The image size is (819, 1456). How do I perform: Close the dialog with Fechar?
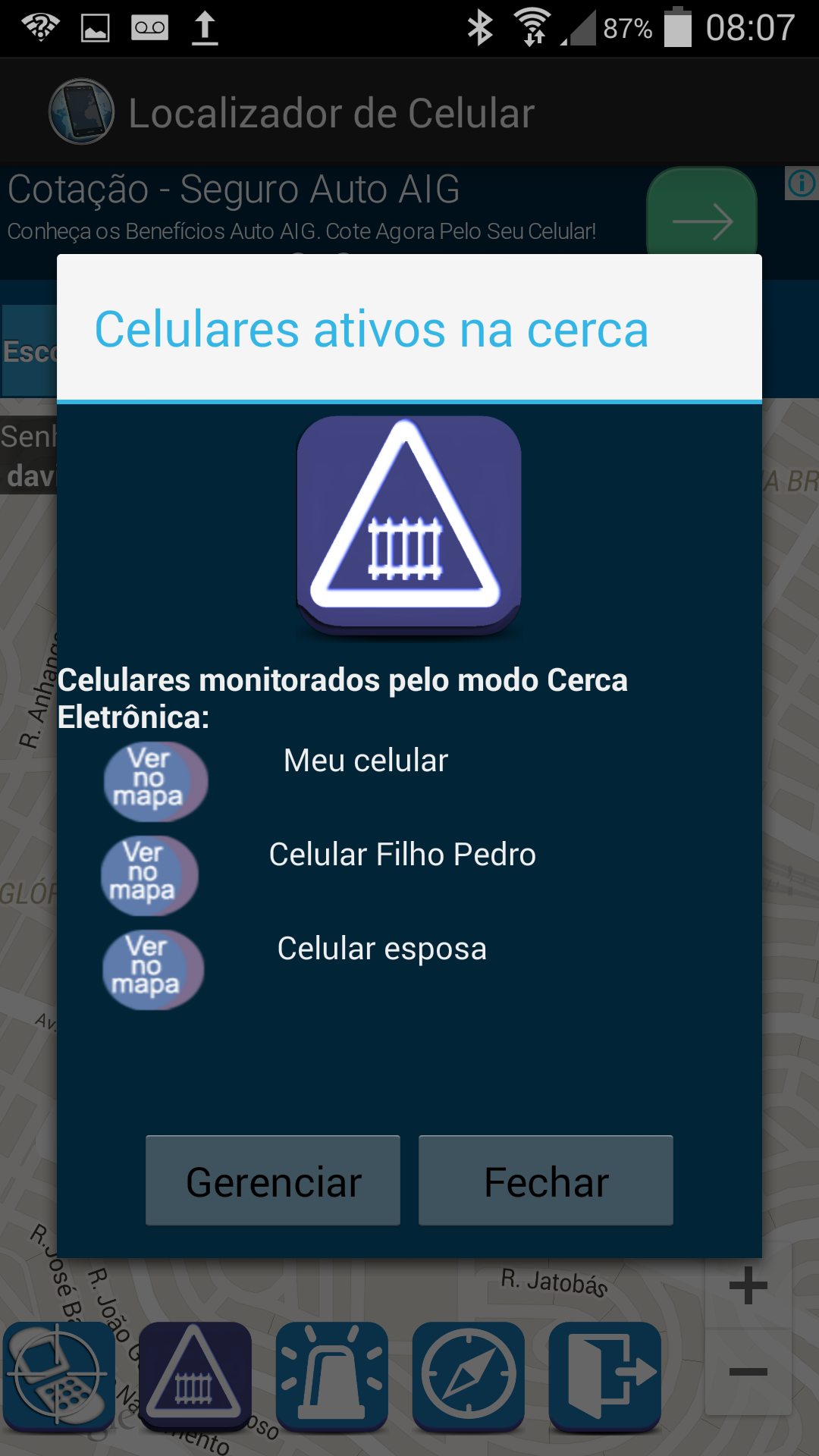tap(546, 1181)
